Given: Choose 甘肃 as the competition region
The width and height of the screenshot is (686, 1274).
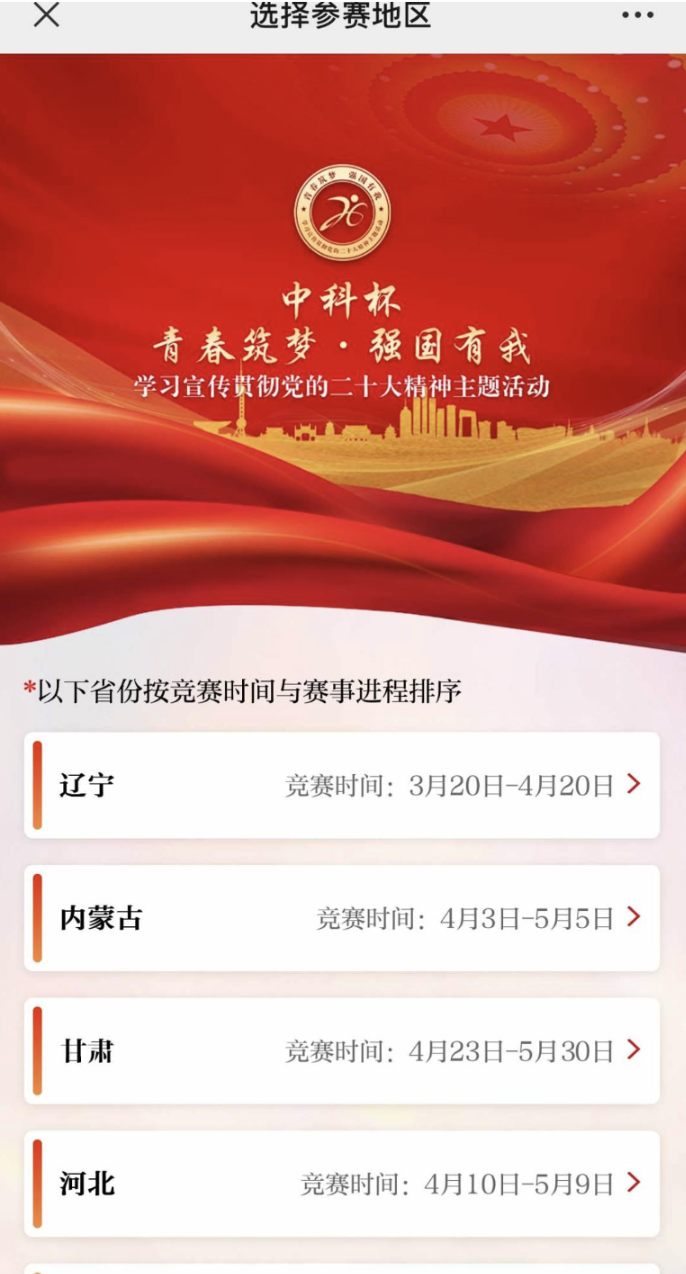Looking at the screenshot, I should (x=342, y=1051).
